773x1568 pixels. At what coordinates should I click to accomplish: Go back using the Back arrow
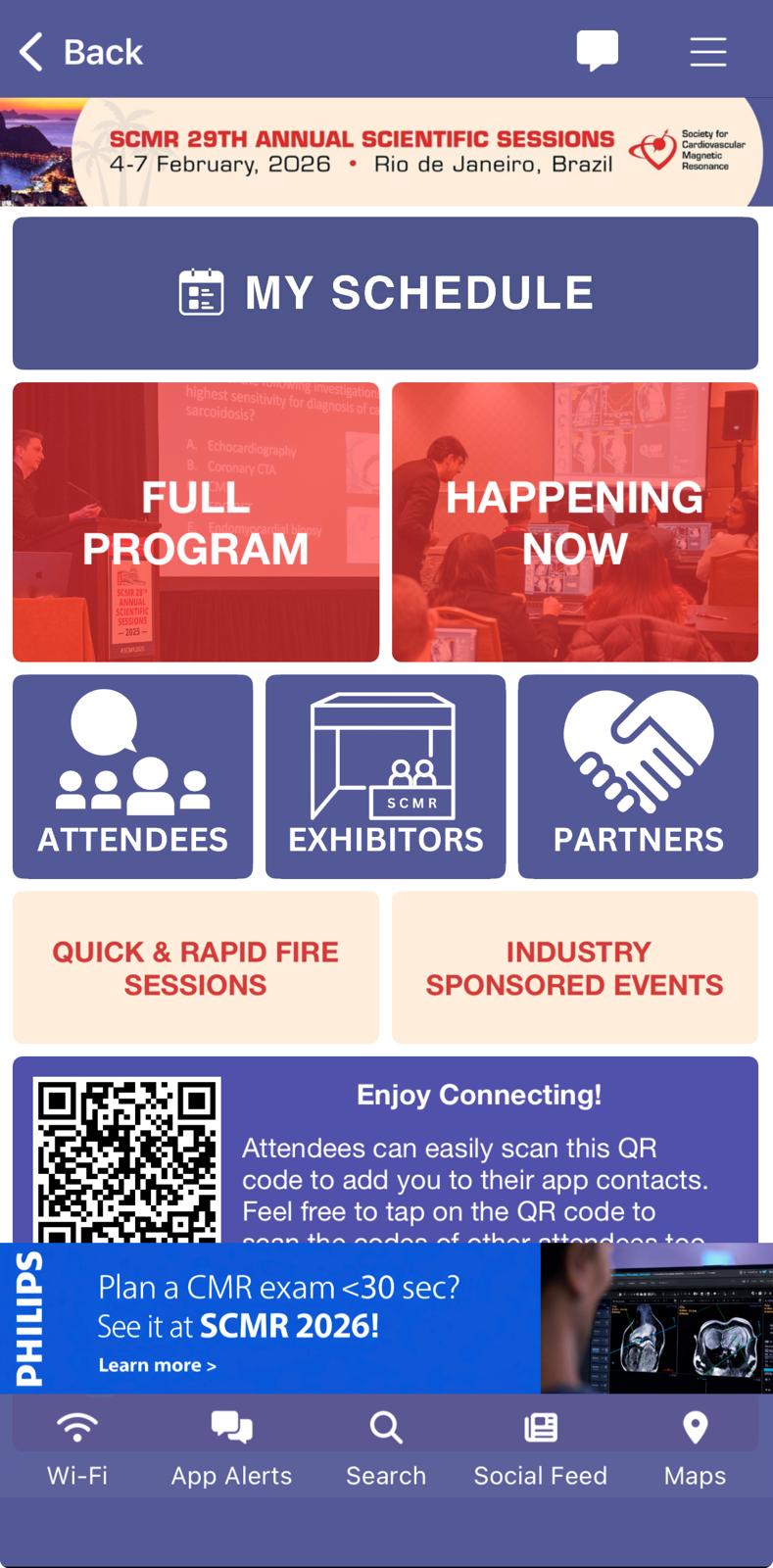(x=80, y=52)
